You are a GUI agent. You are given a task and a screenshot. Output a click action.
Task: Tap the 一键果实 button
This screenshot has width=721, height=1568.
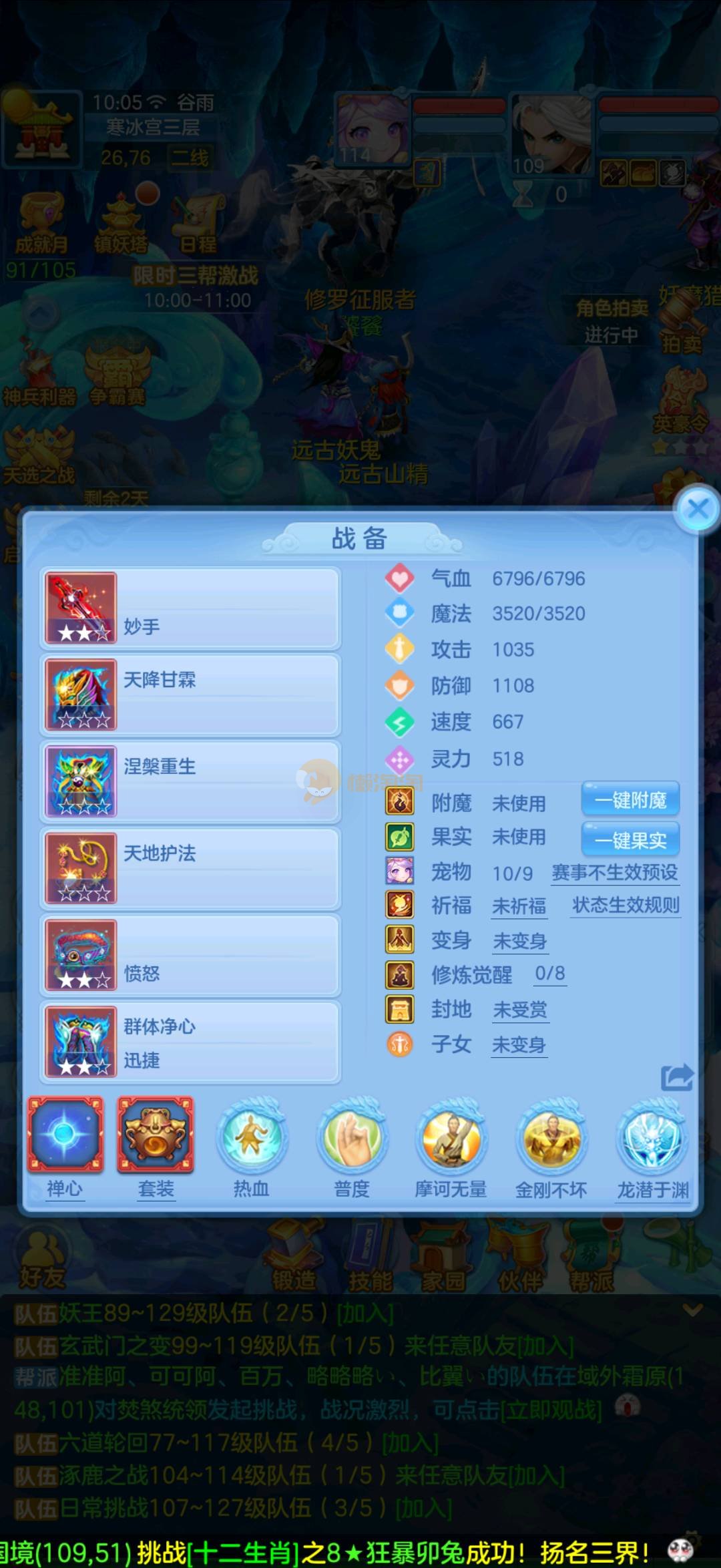(x=630, y=840)
